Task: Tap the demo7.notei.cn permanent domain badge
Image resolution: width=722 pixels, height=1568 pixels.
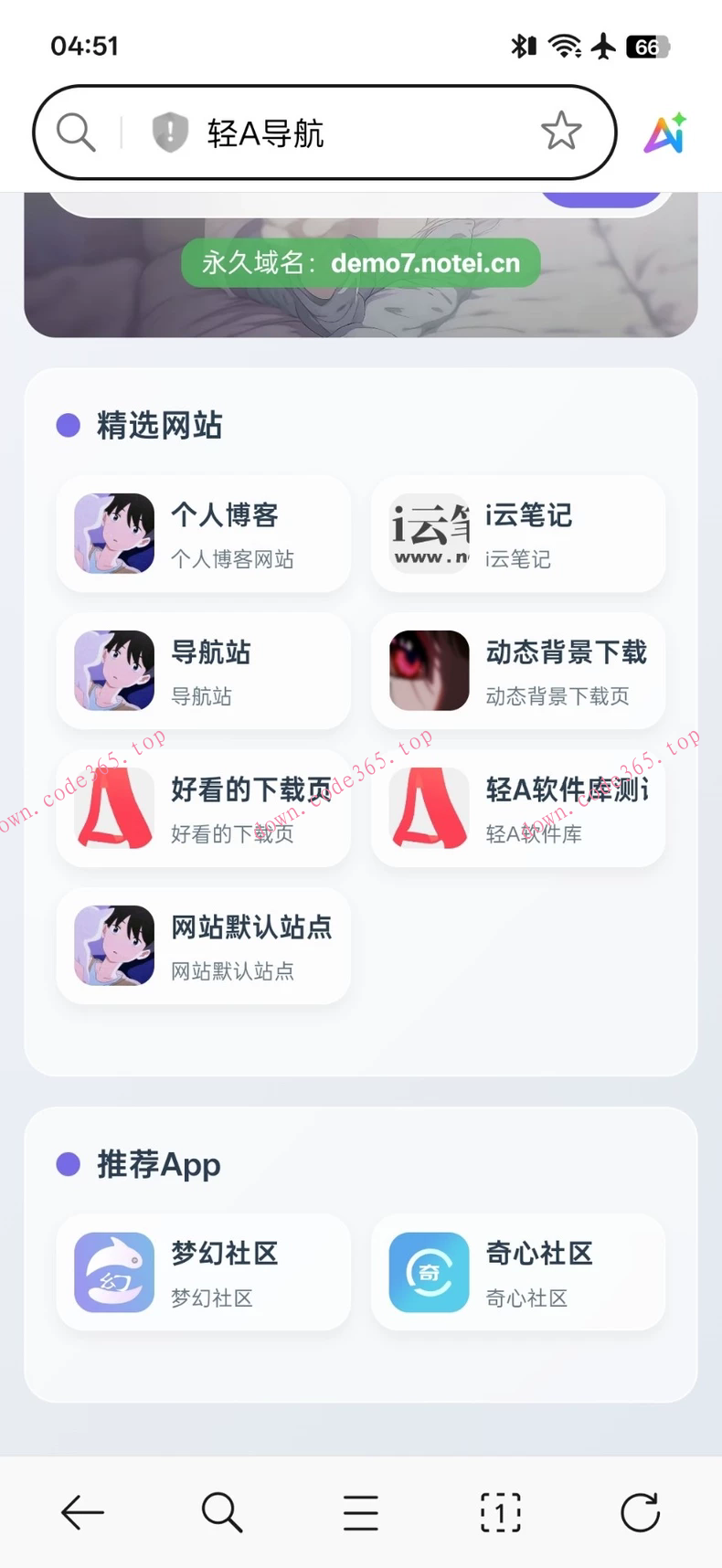Action: click(360, 263)
